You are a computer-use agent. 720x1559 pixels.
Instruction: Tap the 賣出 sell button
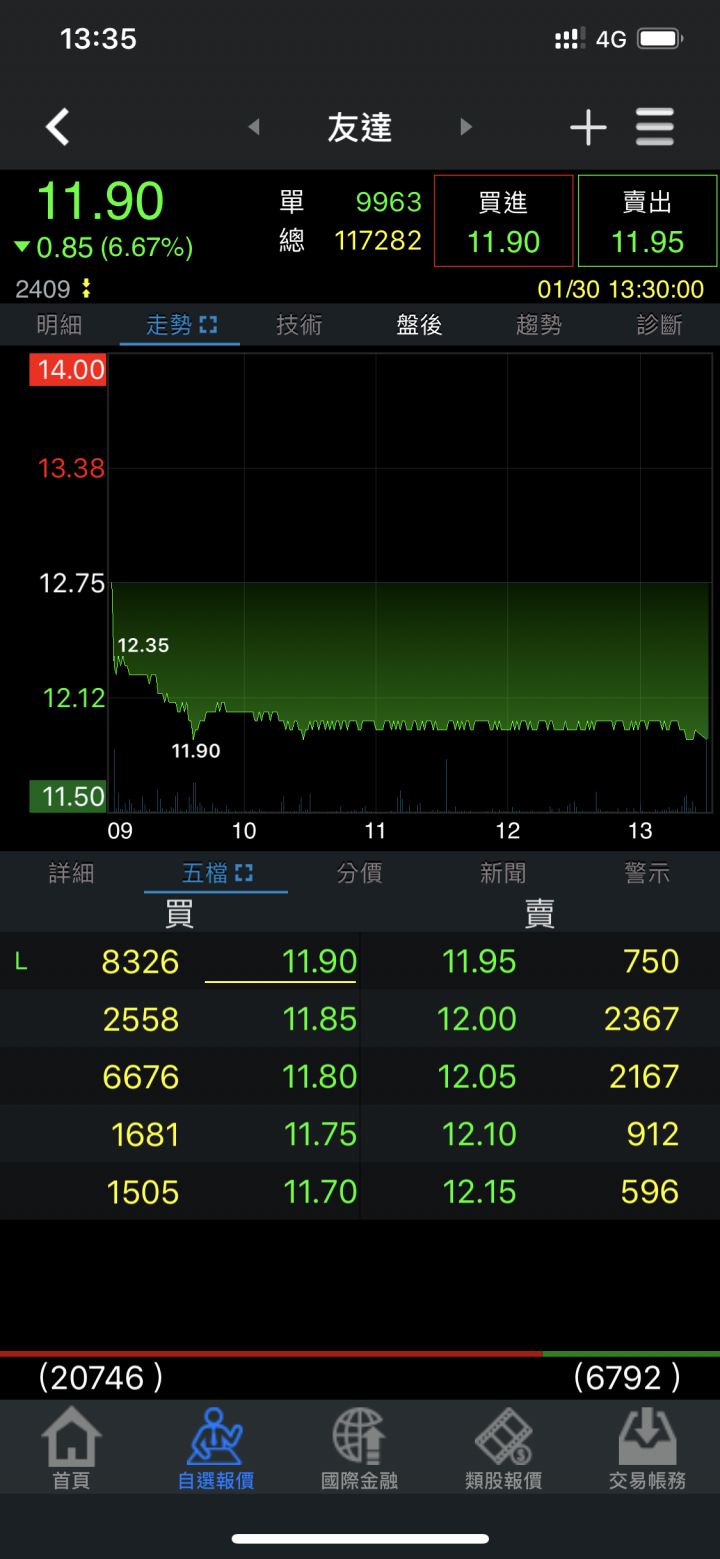pos(647,221)
